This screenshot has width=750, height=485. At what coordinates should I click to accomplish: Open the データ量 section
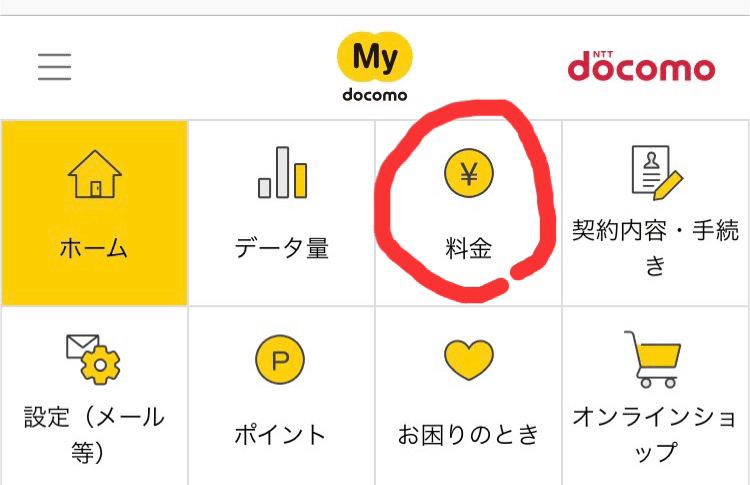click(x=281, y=212)
